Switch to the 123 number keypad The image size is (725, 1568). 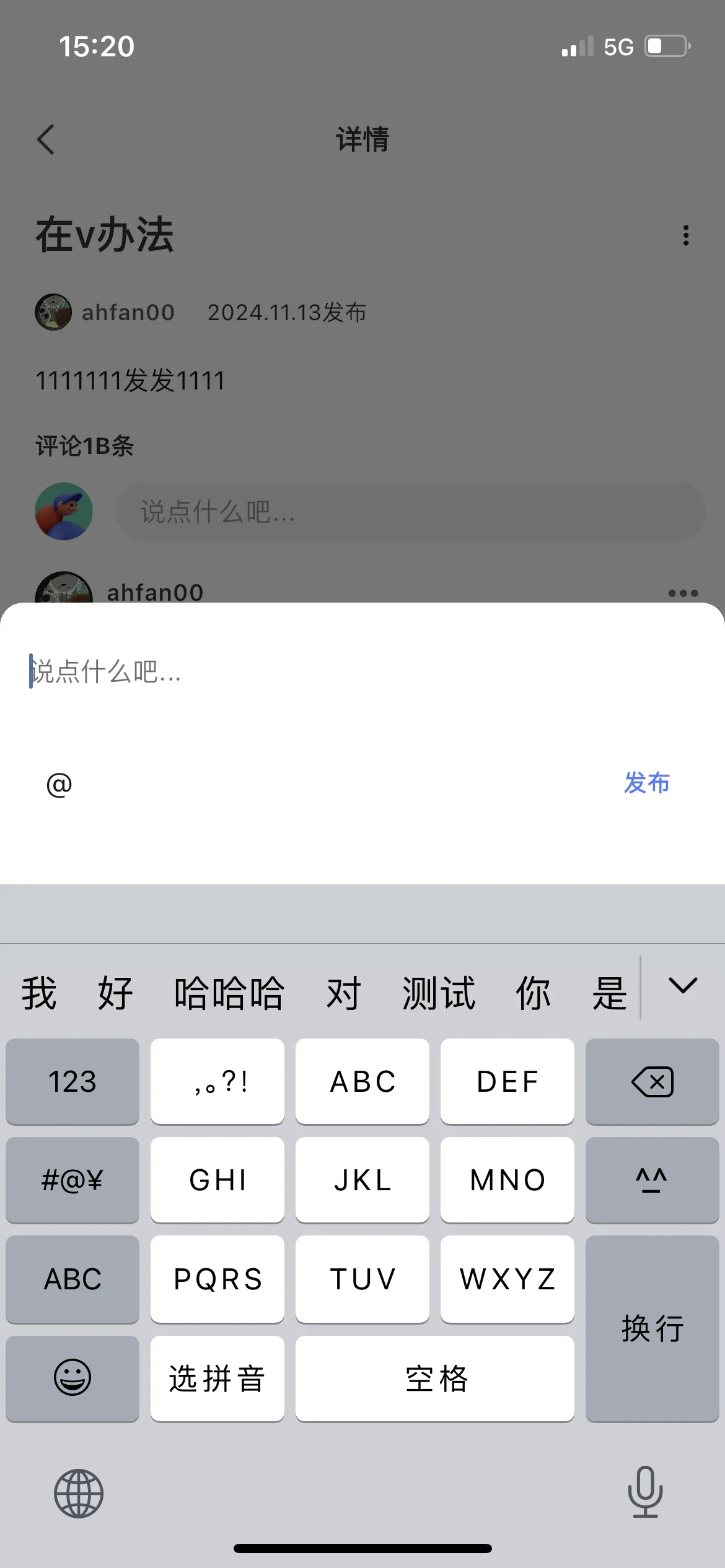point(72,1081)
